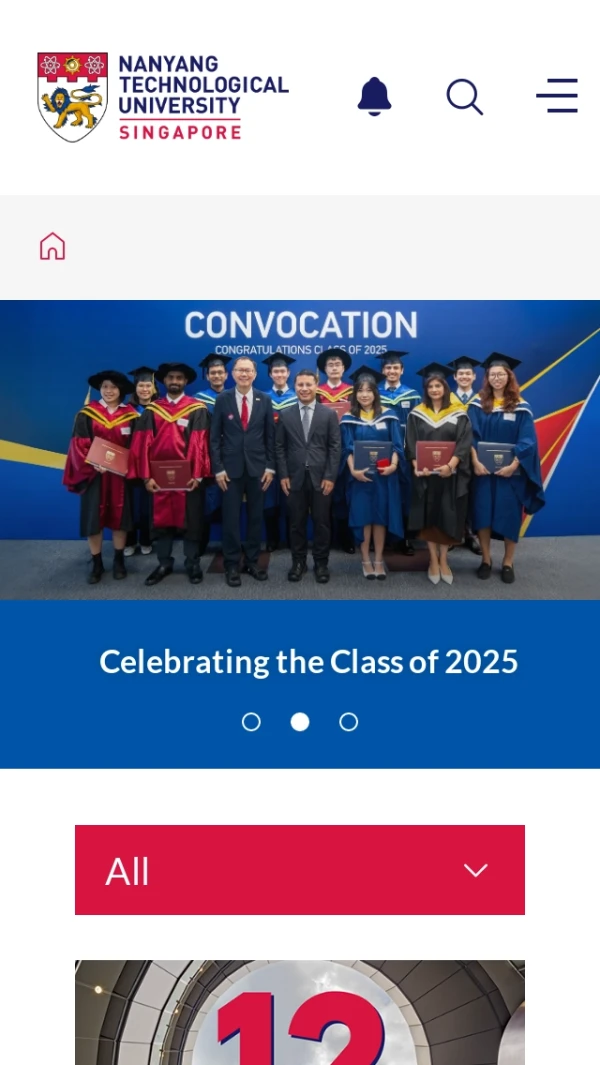Expand the All filter dropdown
The width and height of the screenshot is (600, 1065).
tap(300, 870)
